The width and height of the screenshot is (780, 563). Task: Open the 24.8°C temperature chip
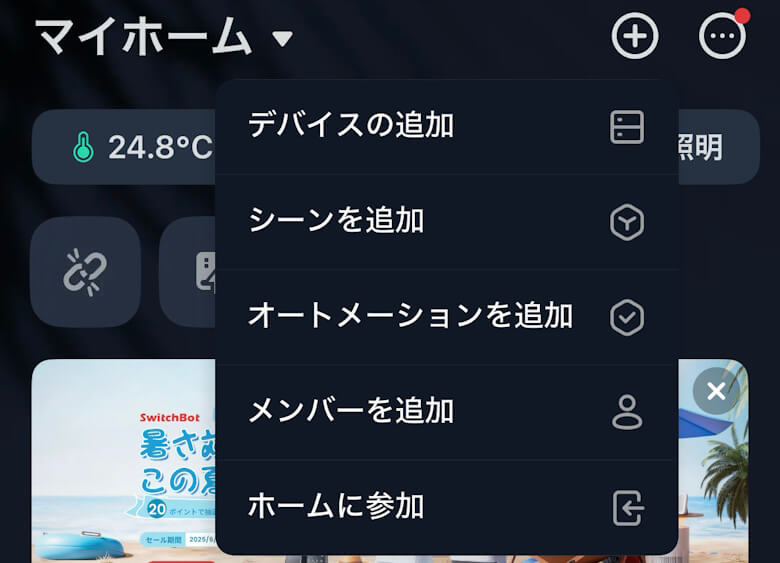[x=125, y=148]
